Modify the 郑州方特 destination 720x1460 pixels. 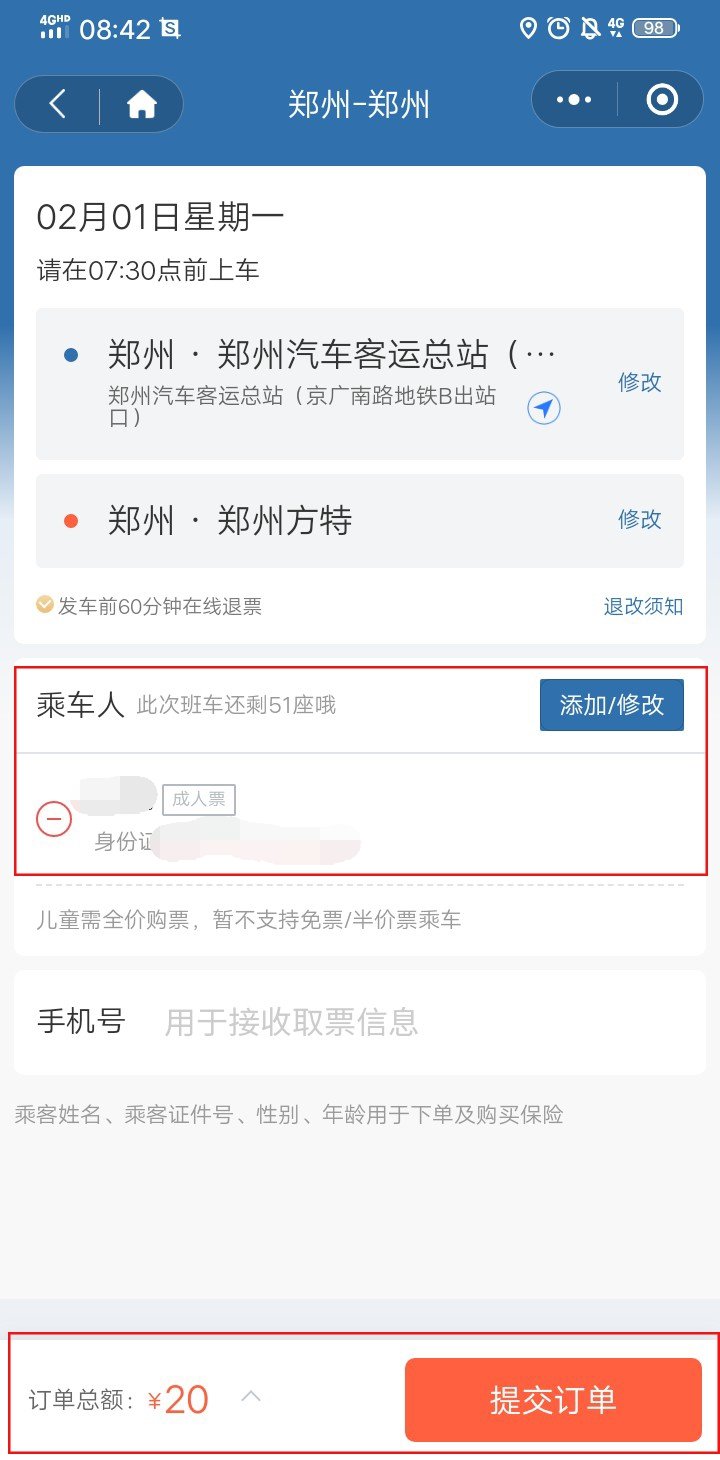(640, 519)
